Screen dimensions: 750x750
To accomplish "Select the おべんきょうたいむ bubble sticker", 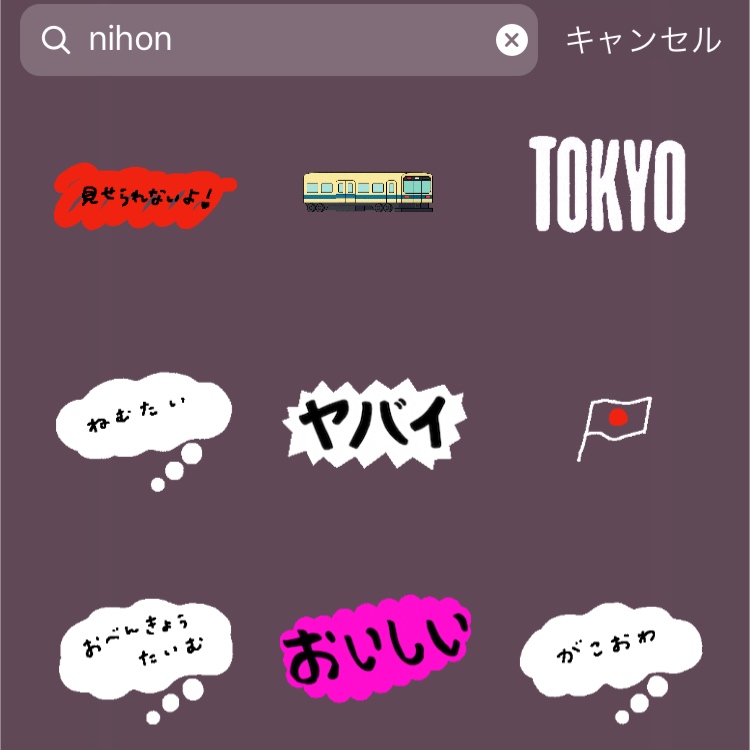I will tap(145, 650).
